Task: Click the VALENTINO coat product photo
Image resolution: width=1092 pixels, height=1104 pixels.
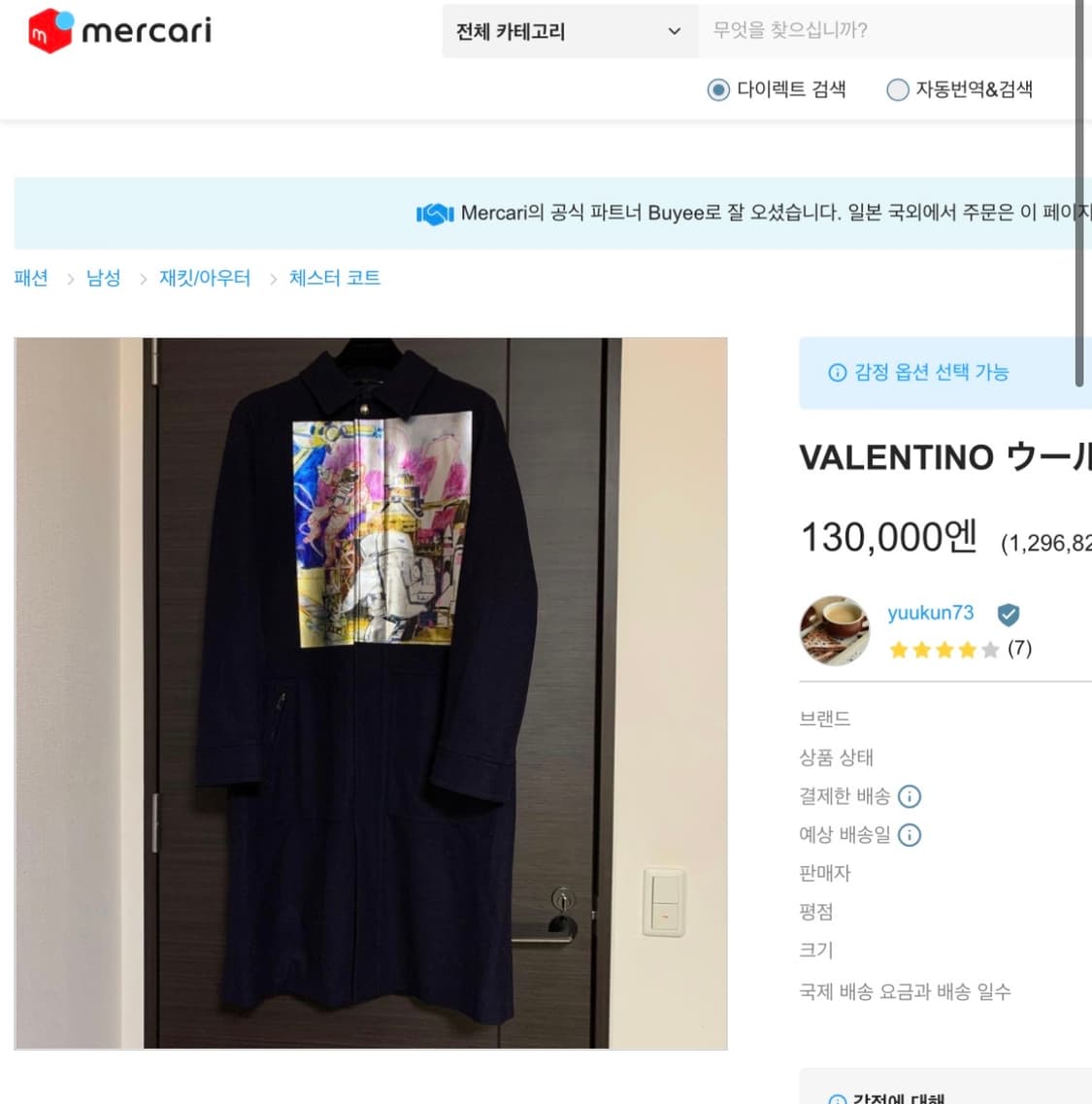Action: [369, 692]
